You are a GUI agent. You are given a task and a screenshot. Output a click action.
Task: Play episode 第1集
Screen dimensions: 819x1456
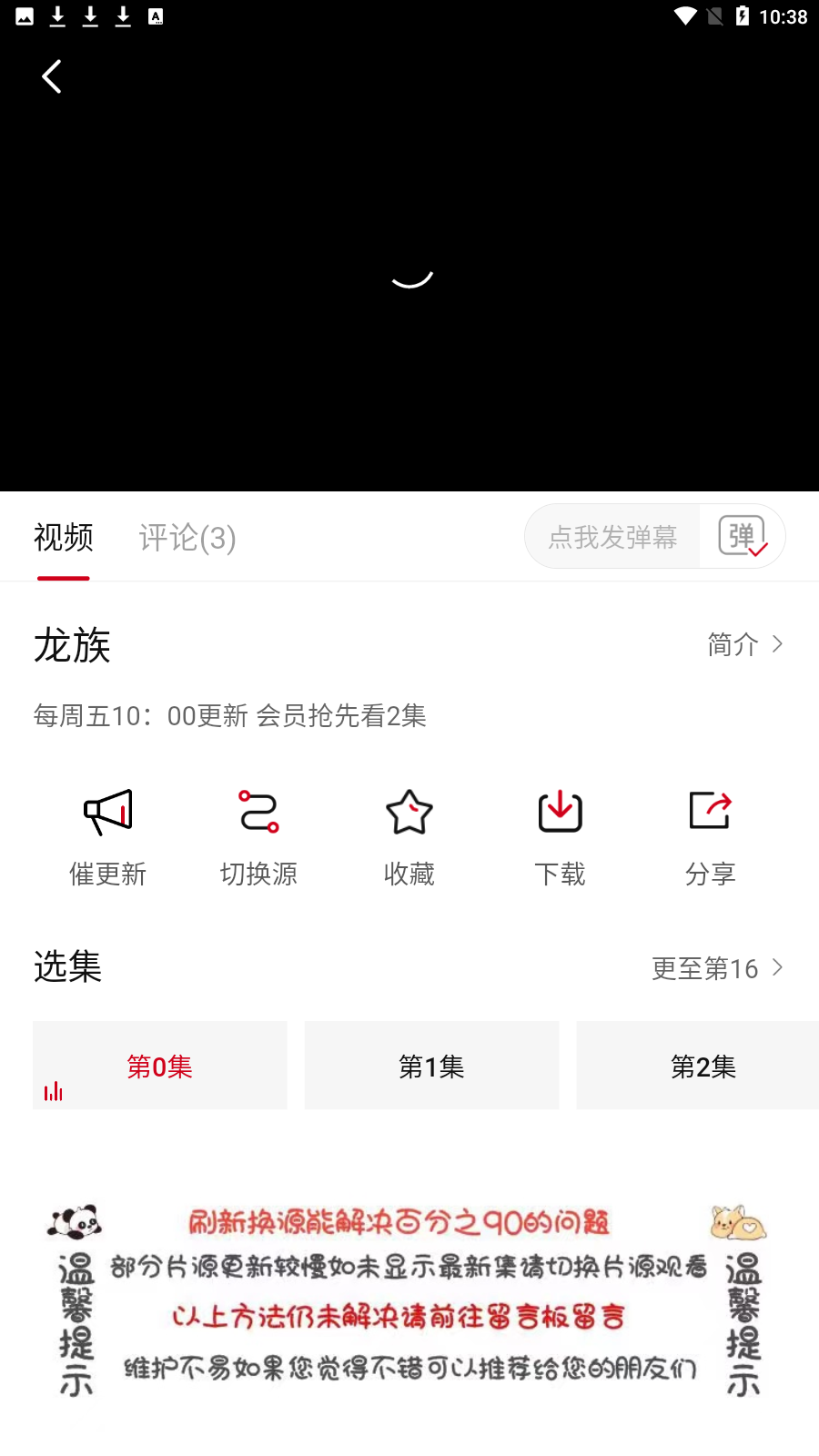(431, 1065)
